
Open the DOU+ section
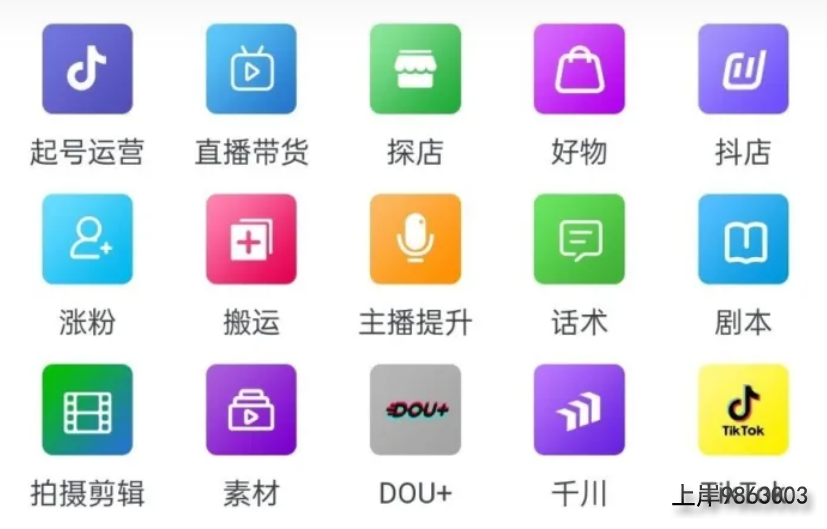click(x=415, y=409)
